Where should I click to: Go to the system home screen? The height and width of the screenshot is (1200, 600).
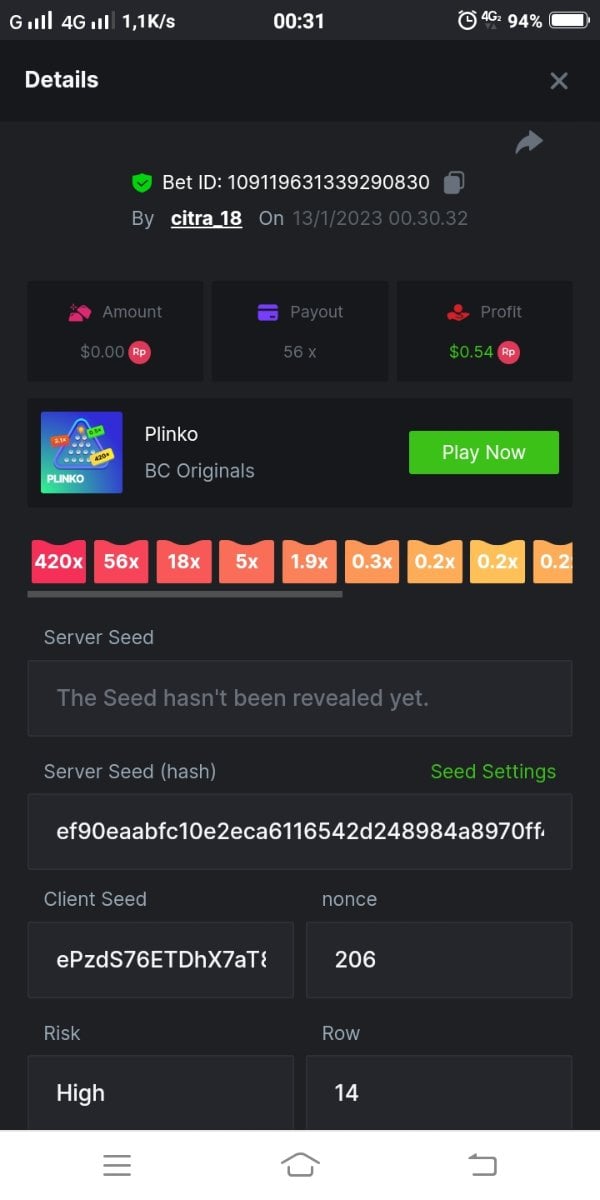300,1164
